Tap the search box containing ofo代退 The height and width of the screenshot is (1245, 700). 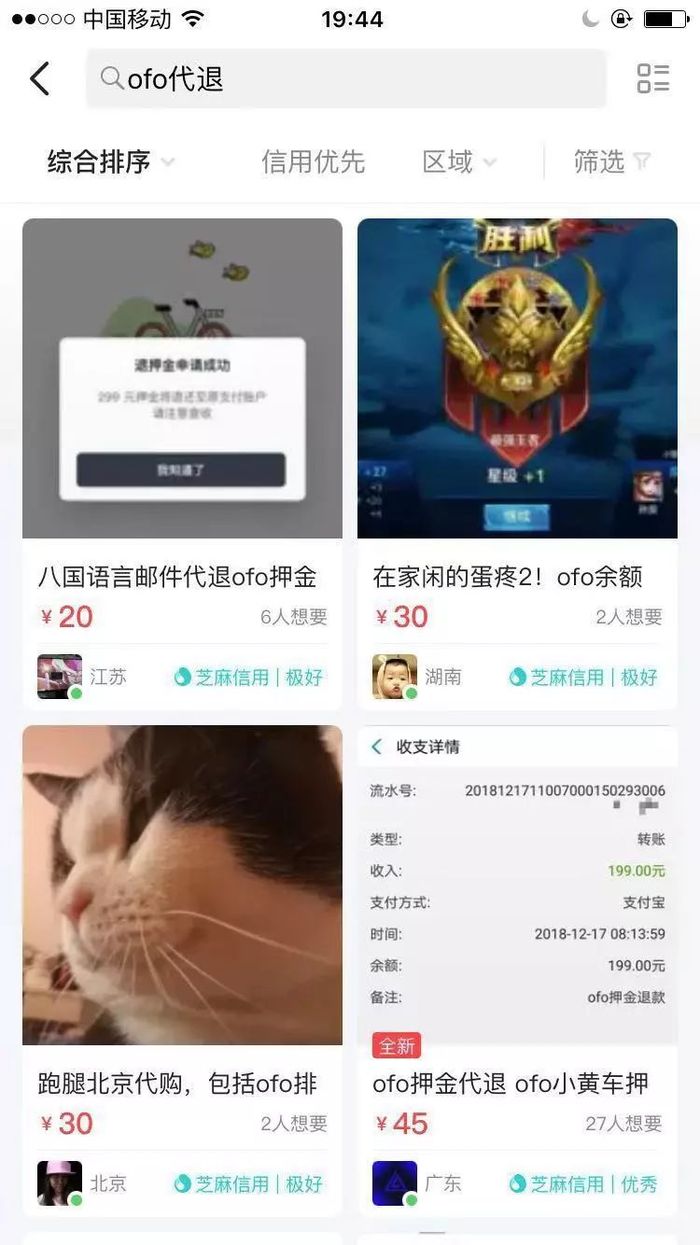click(x=345, y=79)
